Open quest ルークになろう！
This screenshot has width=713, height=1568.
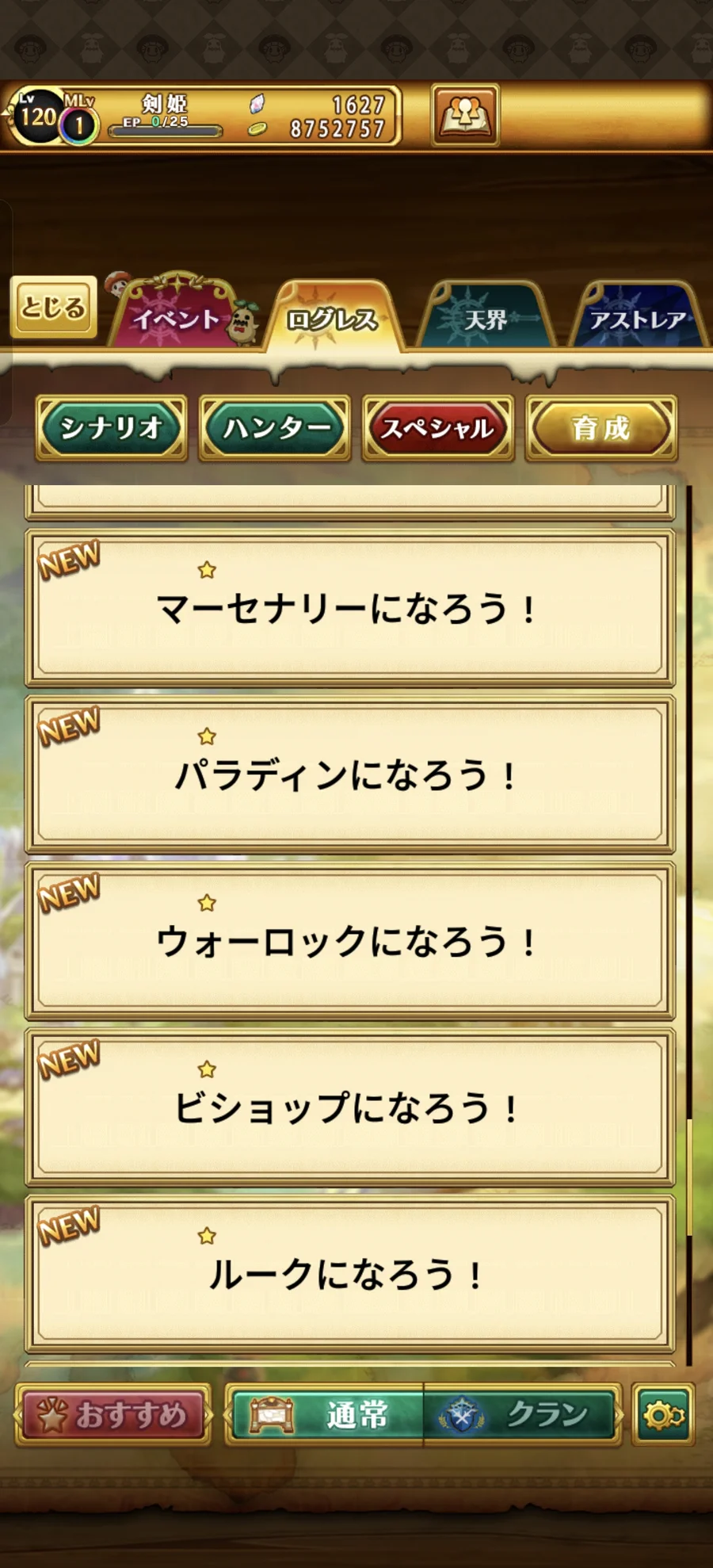point(349,1274)
